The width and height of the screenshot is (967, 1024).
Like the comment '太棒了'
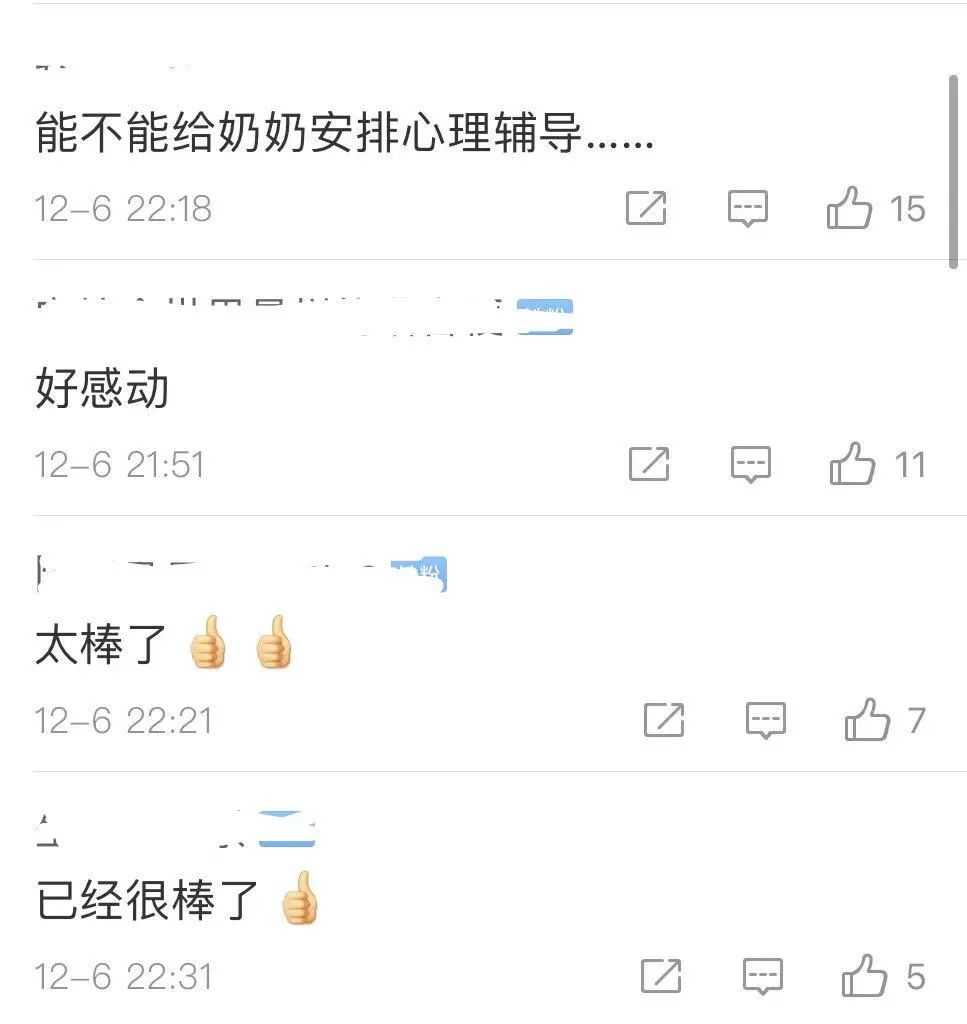click(x=866, y=720)
